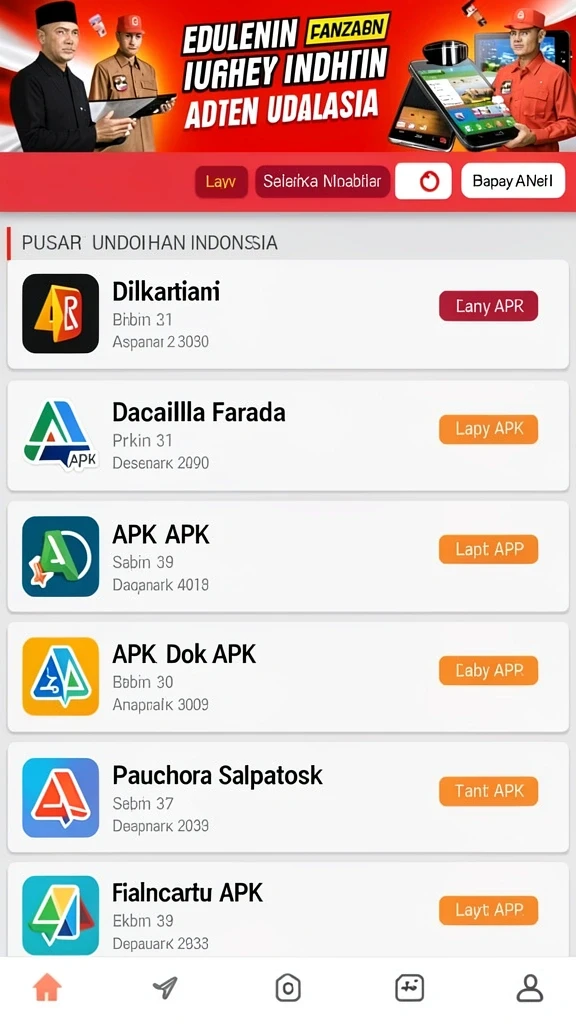Viewport: 576px width, 1024px height.
Task: Tap Layt APP for Fialncartu APK
Action: (x=488, y=910)
